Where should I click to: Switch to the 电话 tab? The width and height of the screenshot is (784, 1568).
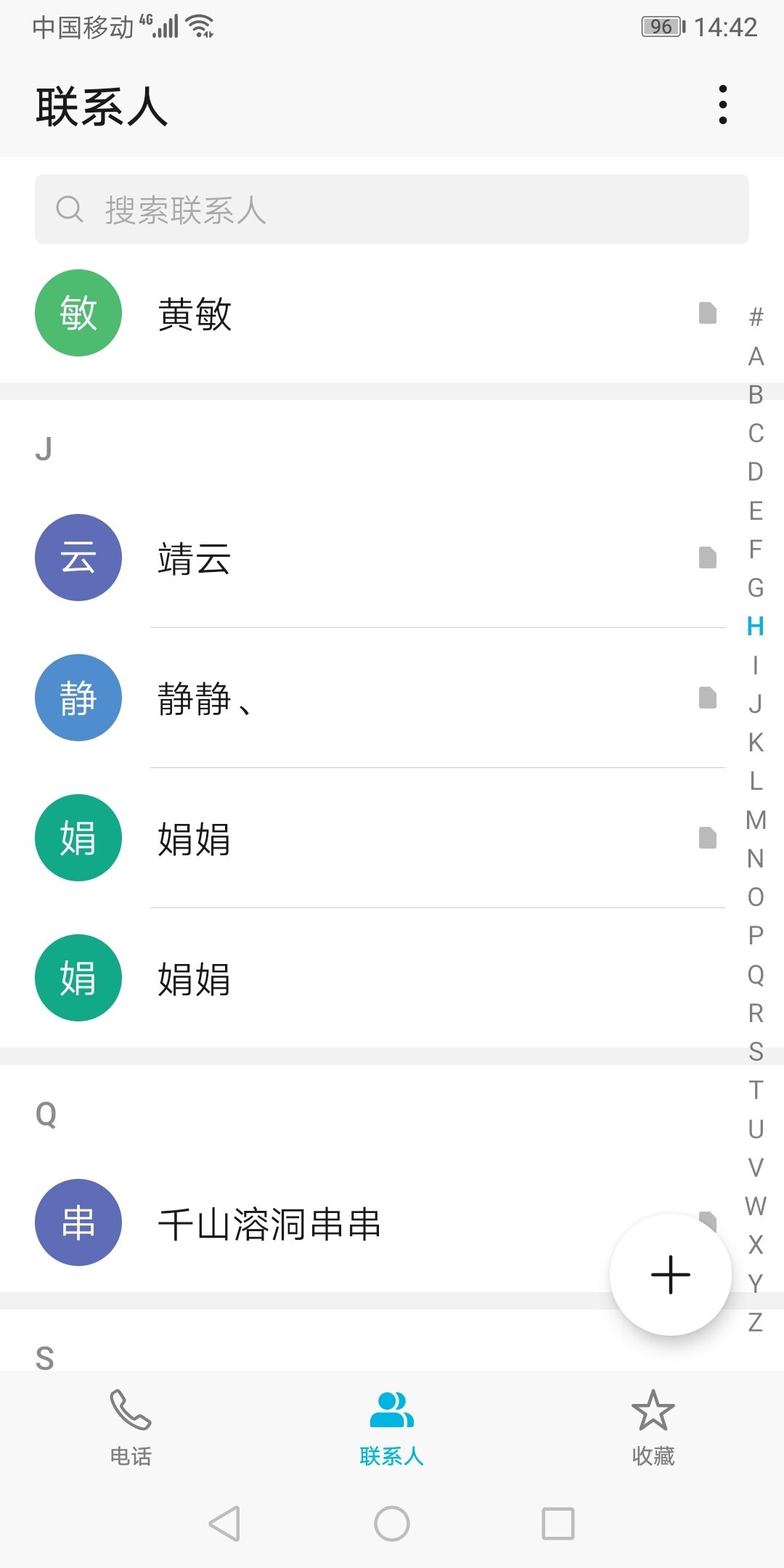(x=131, y=1426)
